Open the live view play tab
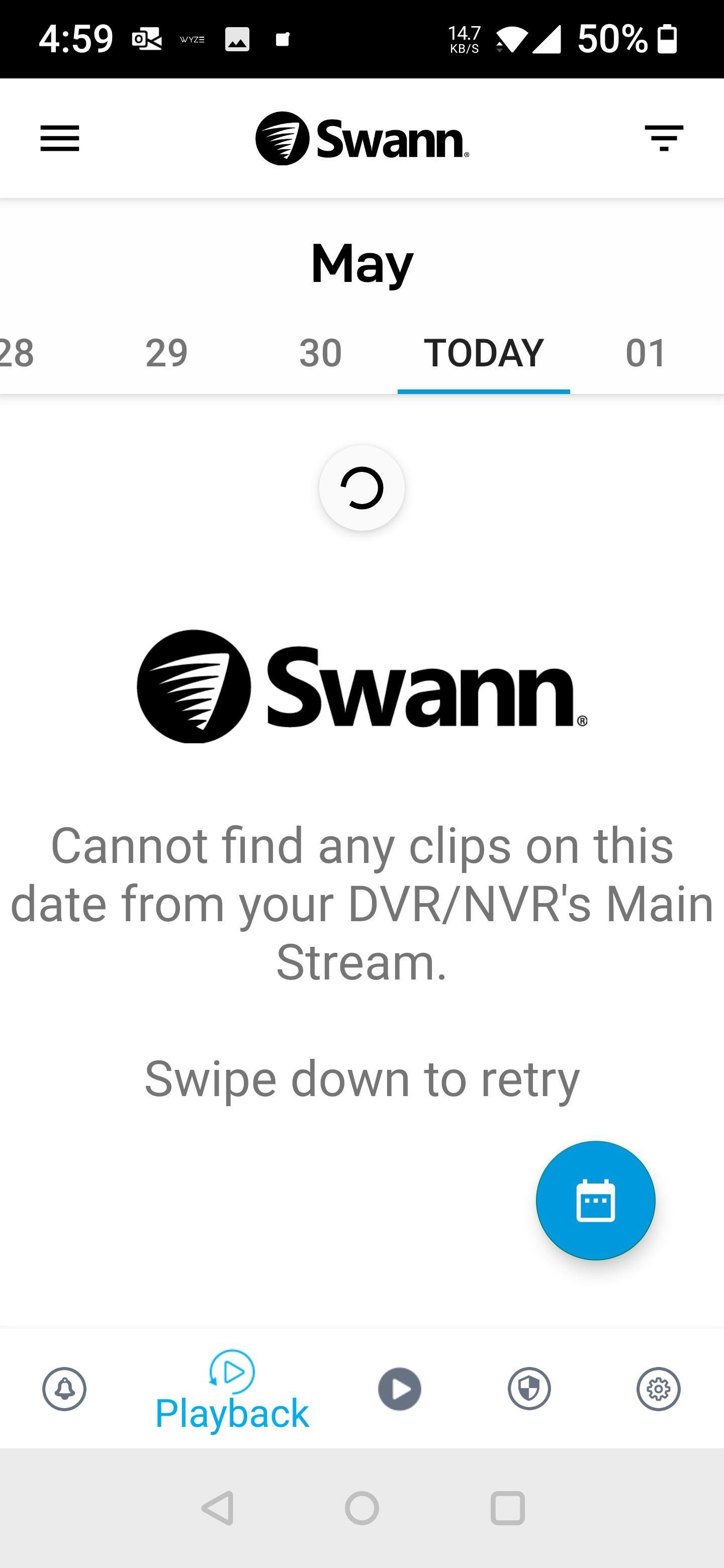 [x=399, y=1389]
